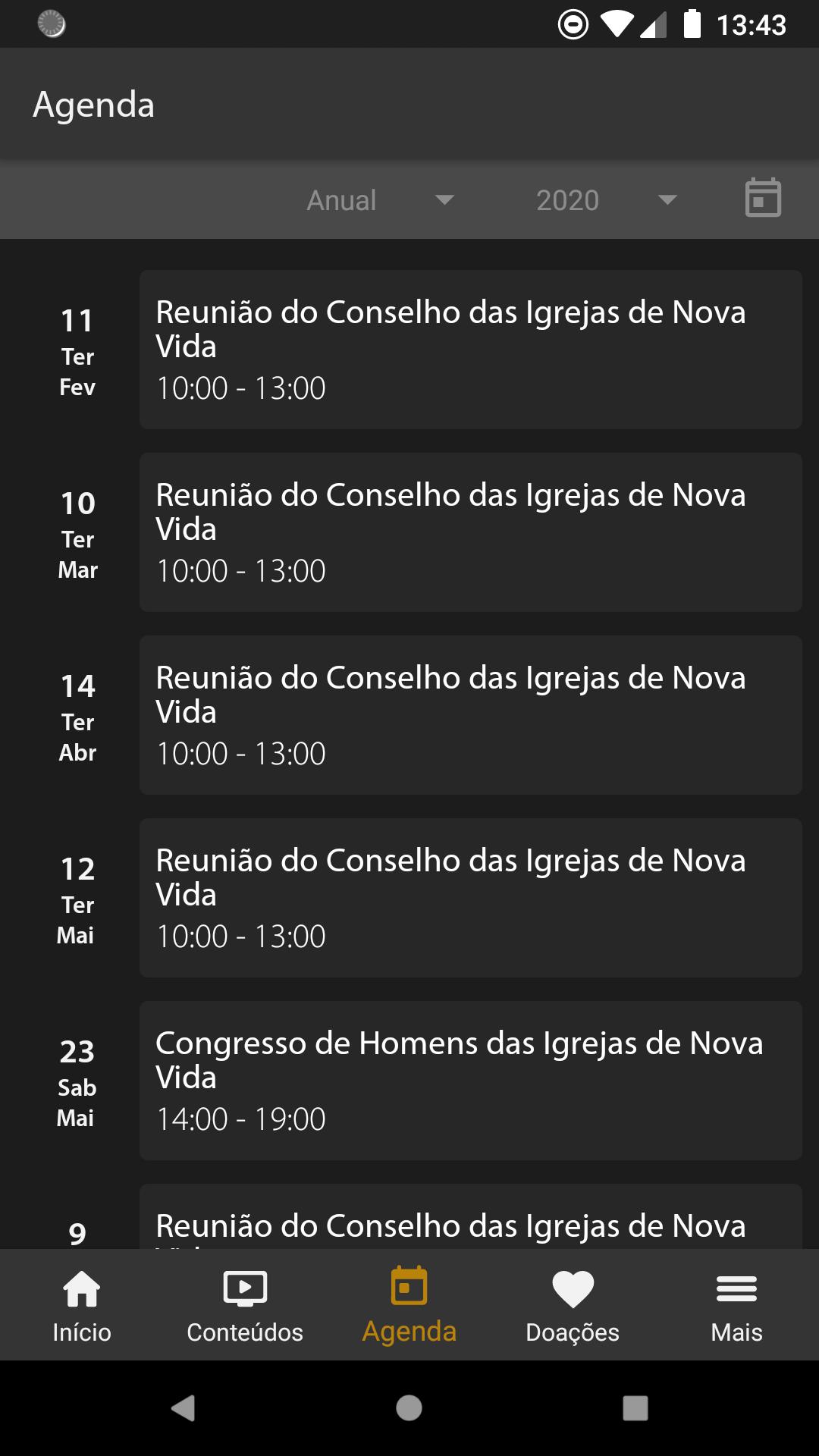
Task: Open Congresso de Homens event card
Action: tap(470, 1081)
